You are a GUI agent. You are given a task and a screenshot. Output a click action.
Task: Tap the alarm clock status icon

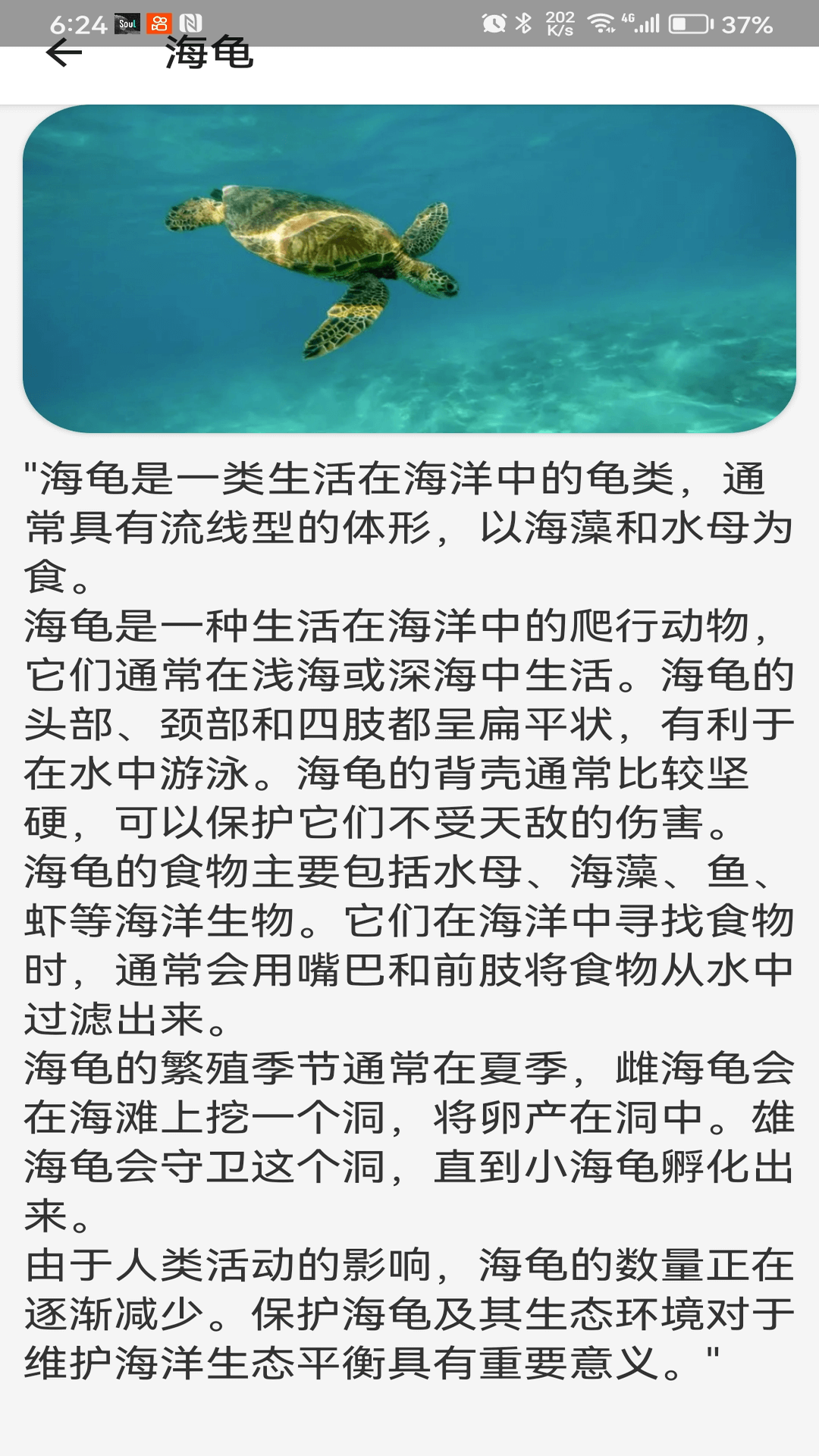pyautogui.click(x=494, y=24)
